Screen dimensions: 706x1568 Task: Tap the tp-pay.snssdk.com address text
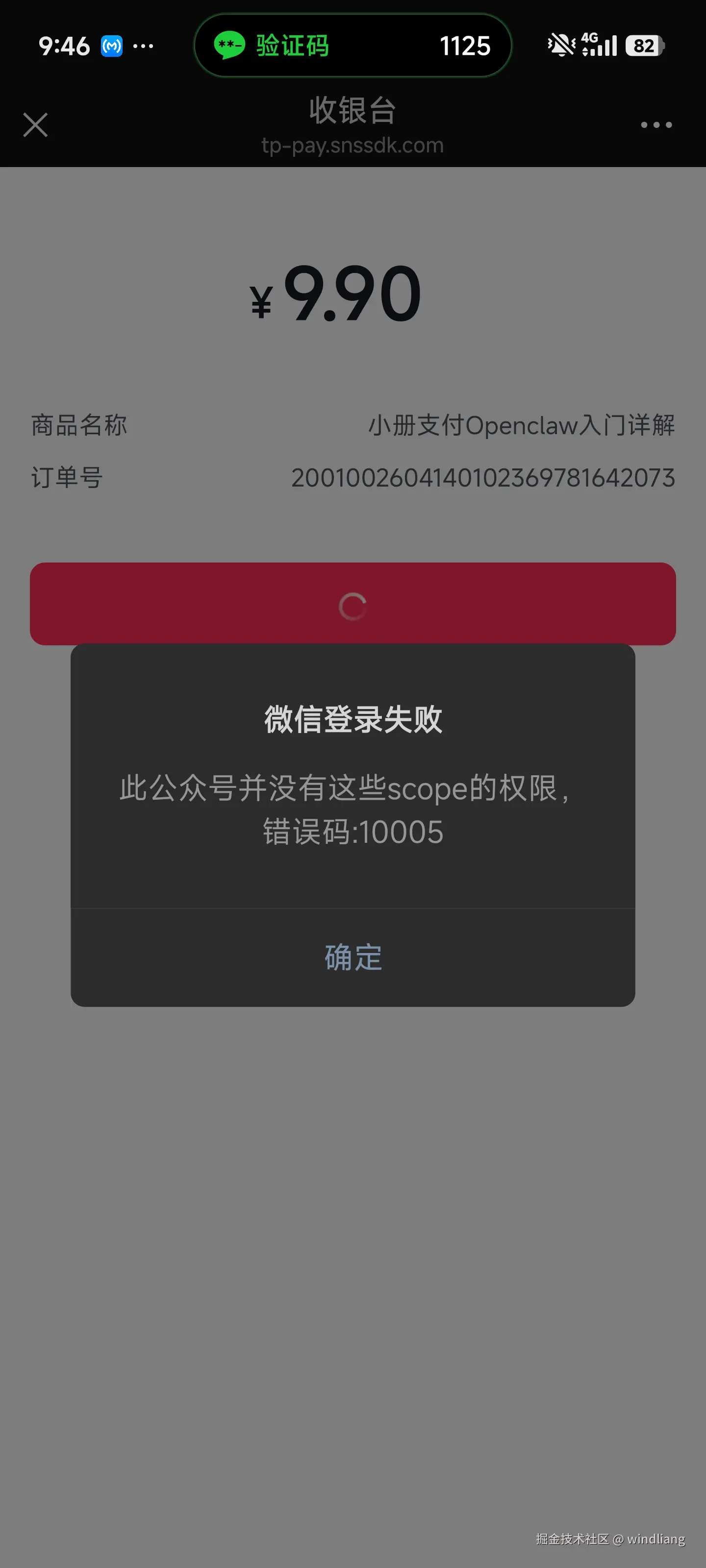pos(353,145)
